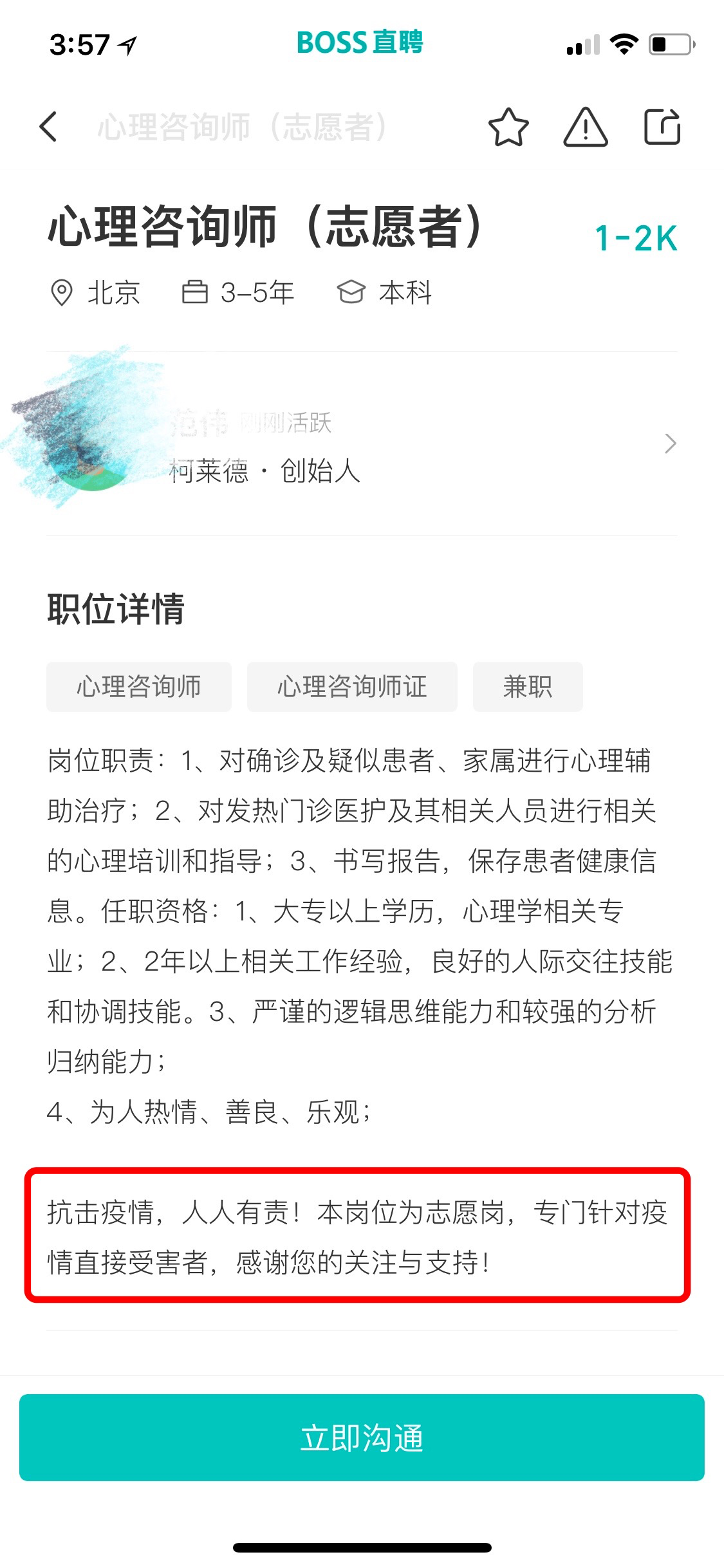
Task: Favorite this job with the star icon
Action: coord(508,127)
